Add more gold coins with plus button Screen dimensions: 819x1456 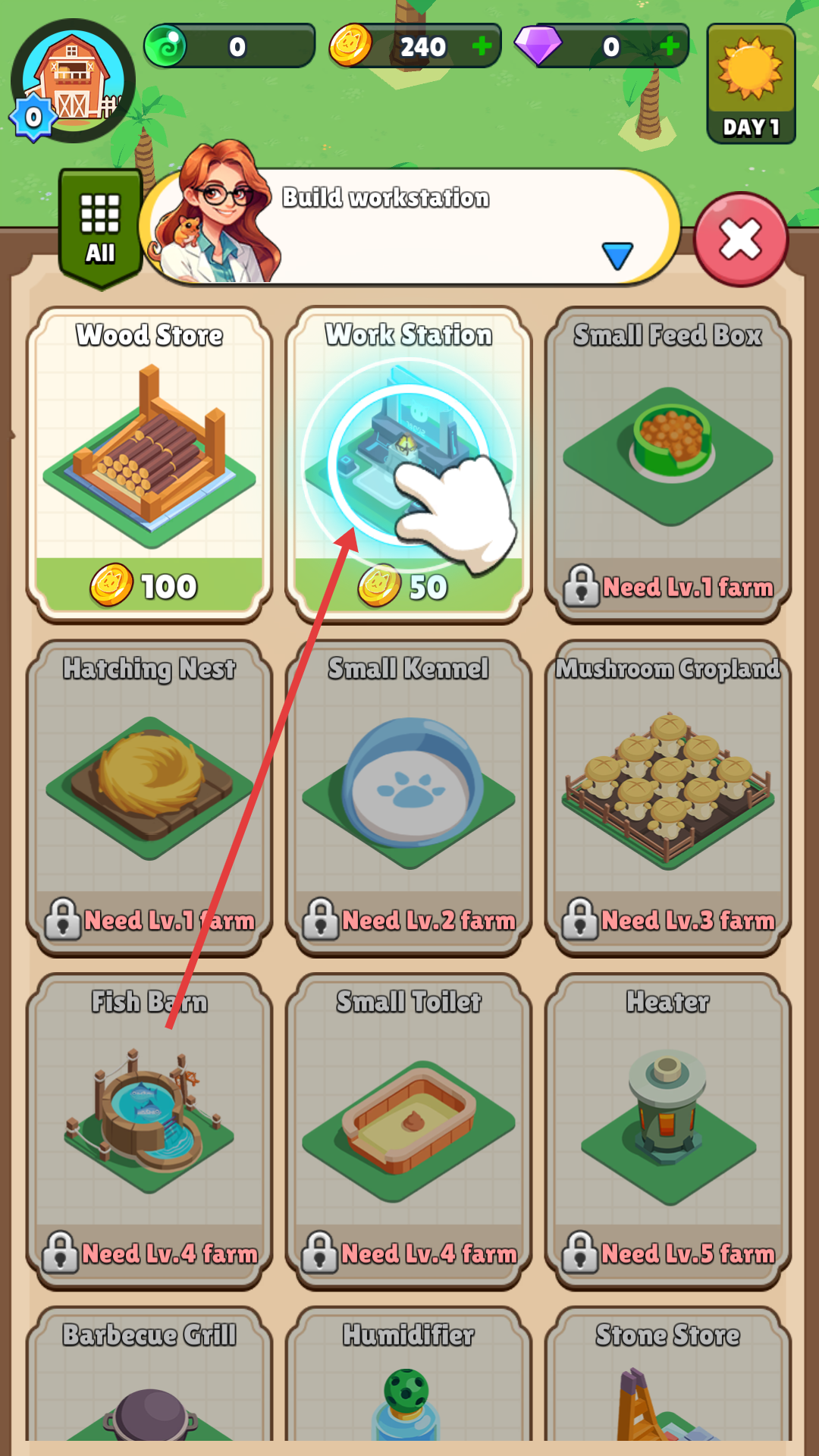(482, 46)
